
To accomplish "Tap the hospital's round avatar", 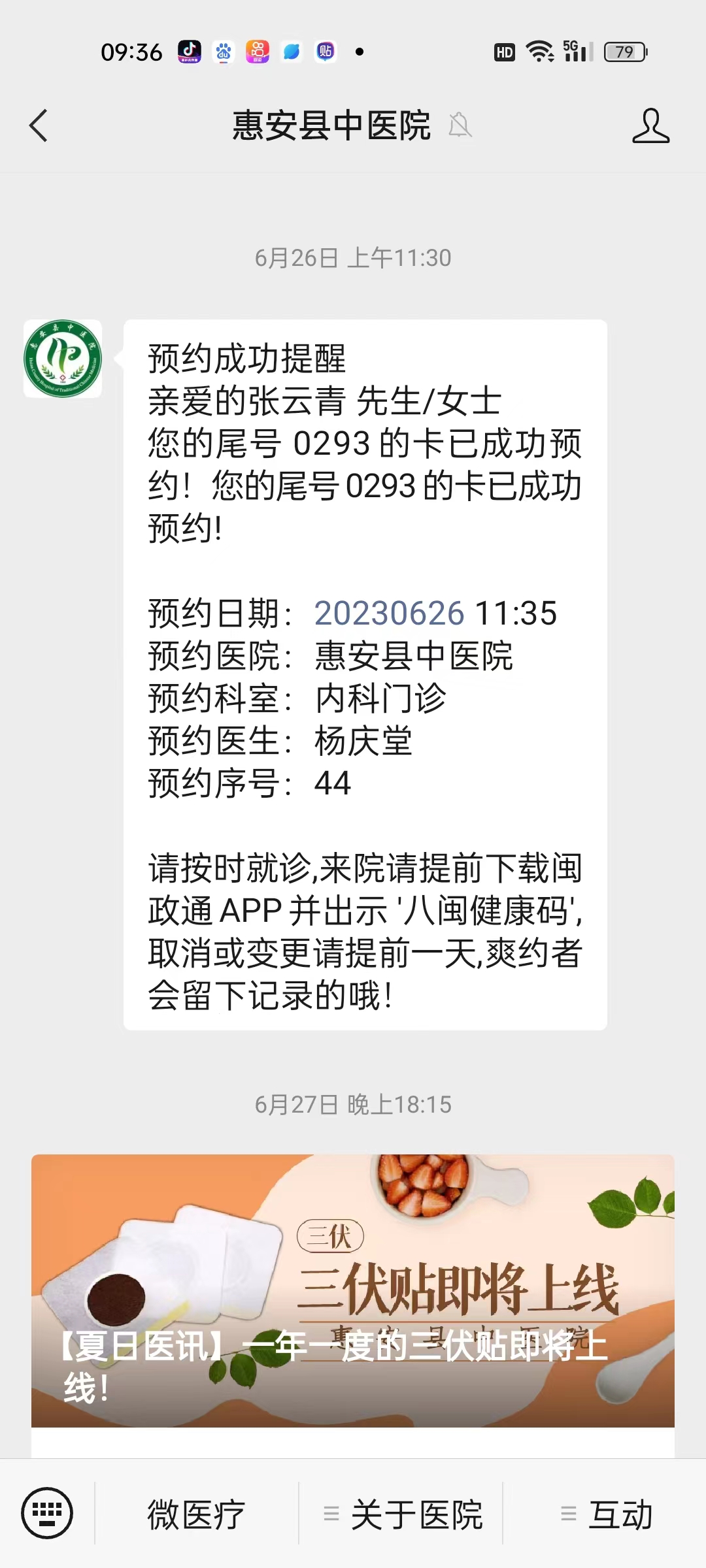I will (63, 359).
